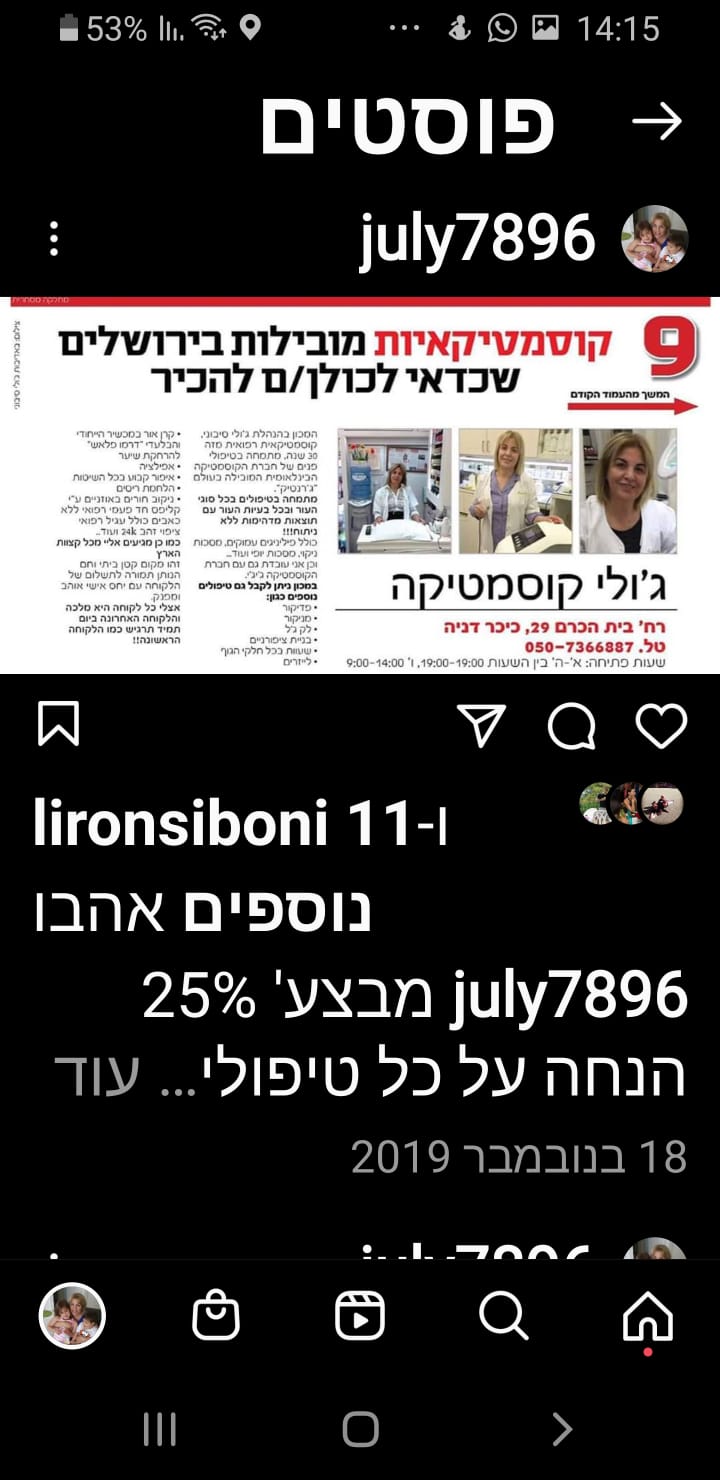This screenshot has height=1480, width=720.
Task: Share the post via paper plane icon
Action: pos(482,726)
